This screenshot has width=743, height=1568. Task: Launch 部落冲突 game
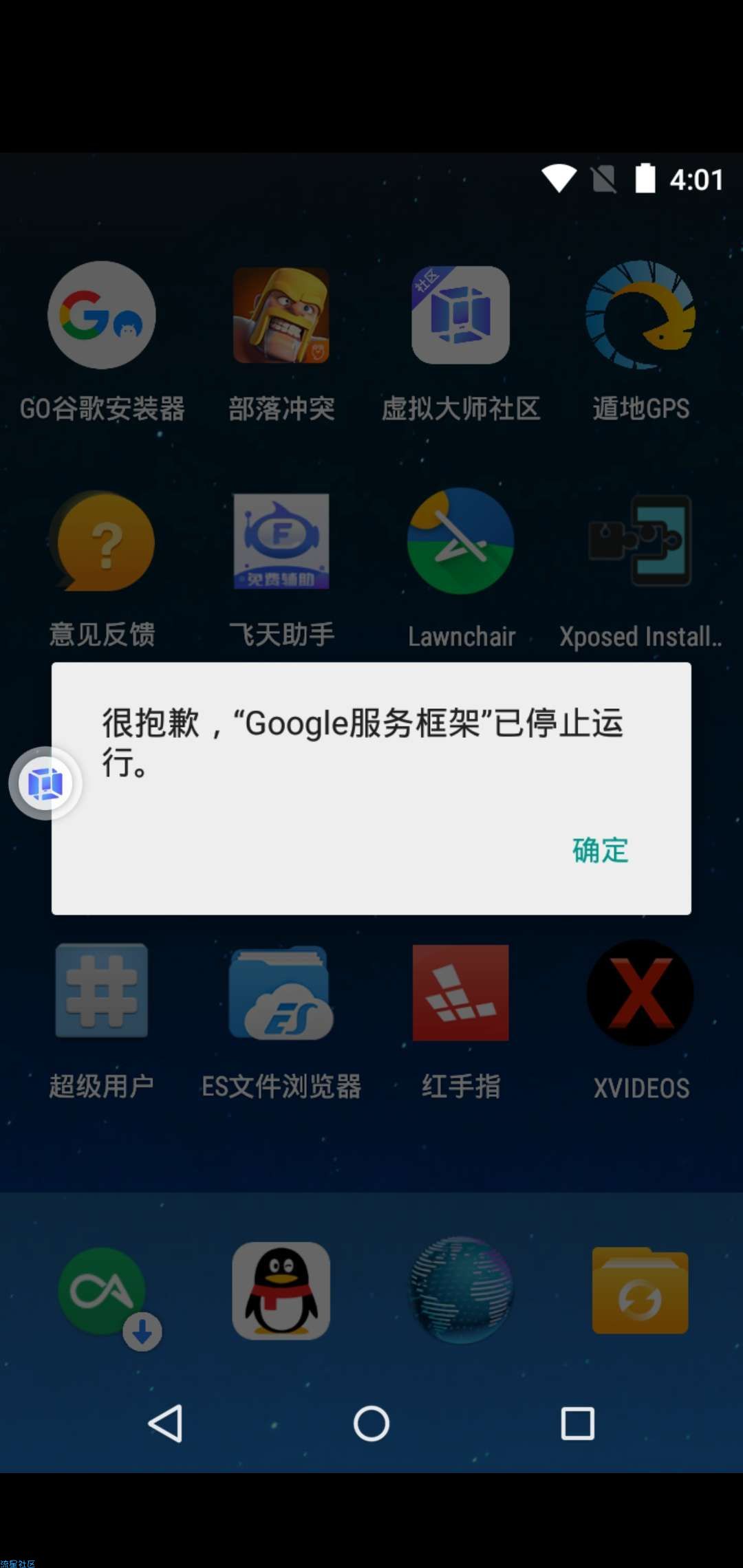pyautogui.click(x=281, y=316)
